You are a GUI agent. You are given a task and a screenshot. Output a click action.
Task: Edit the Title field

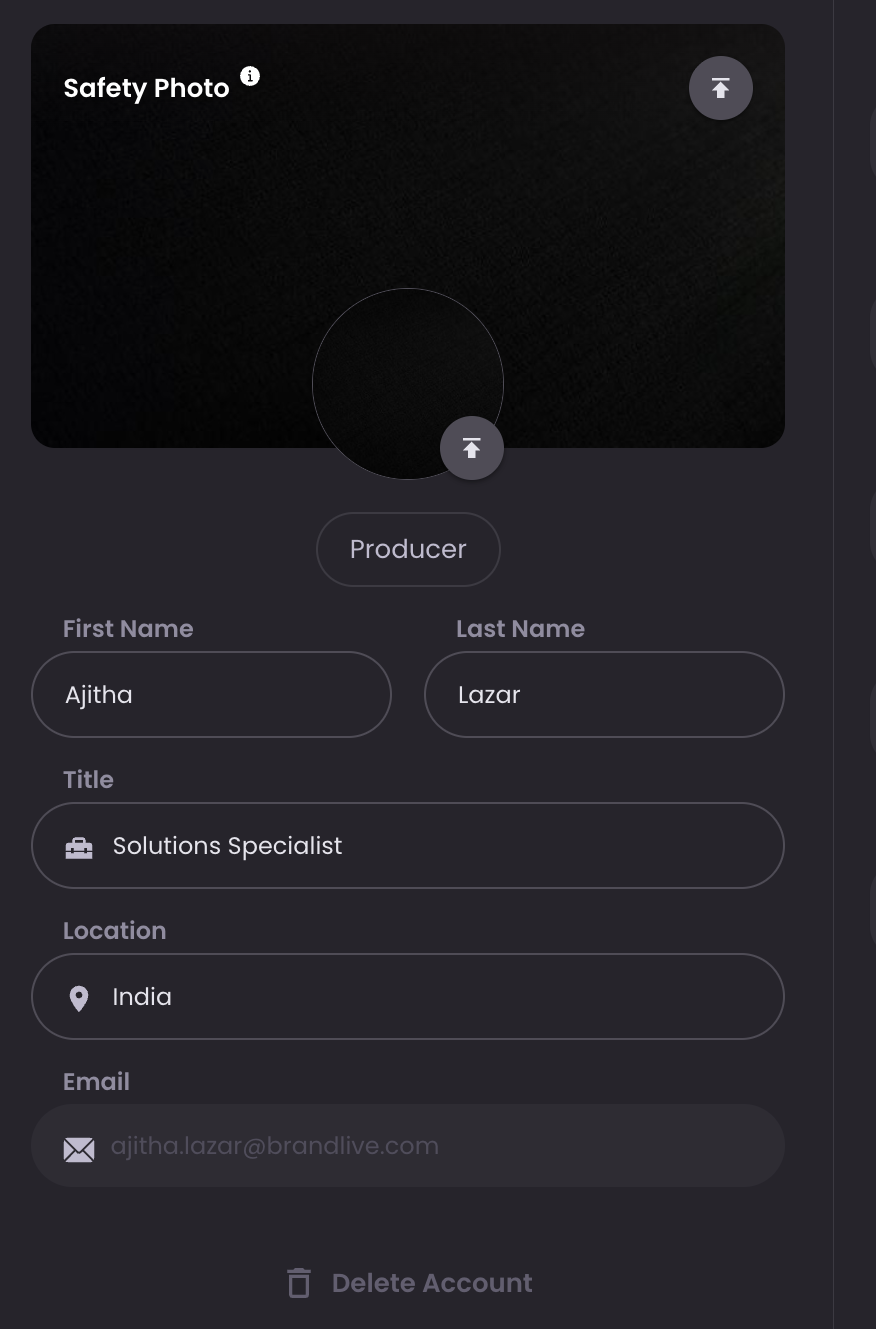408,846
